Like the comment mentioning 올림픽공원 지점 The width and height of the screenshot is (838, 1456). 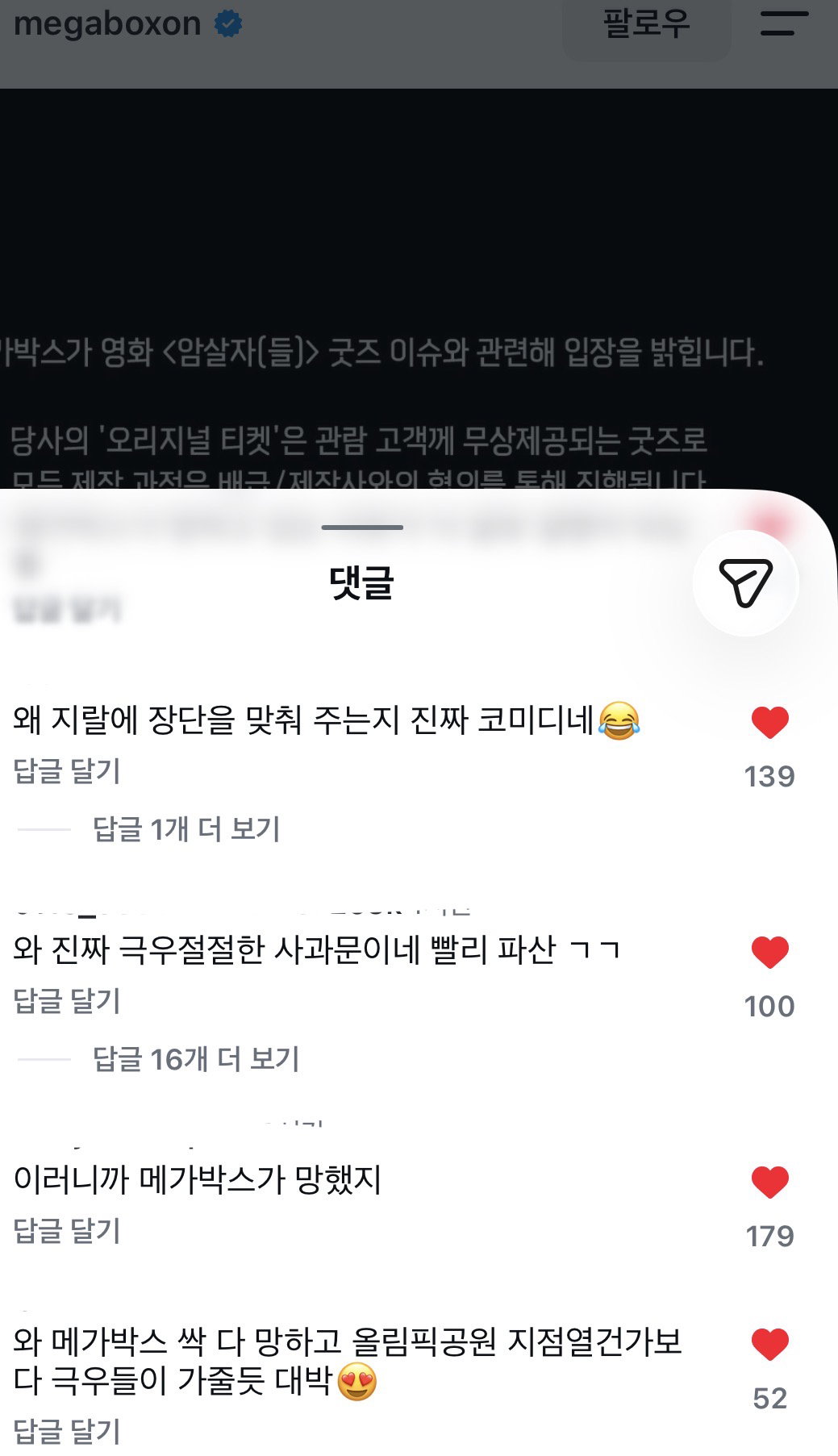[x=770, y=1344]
